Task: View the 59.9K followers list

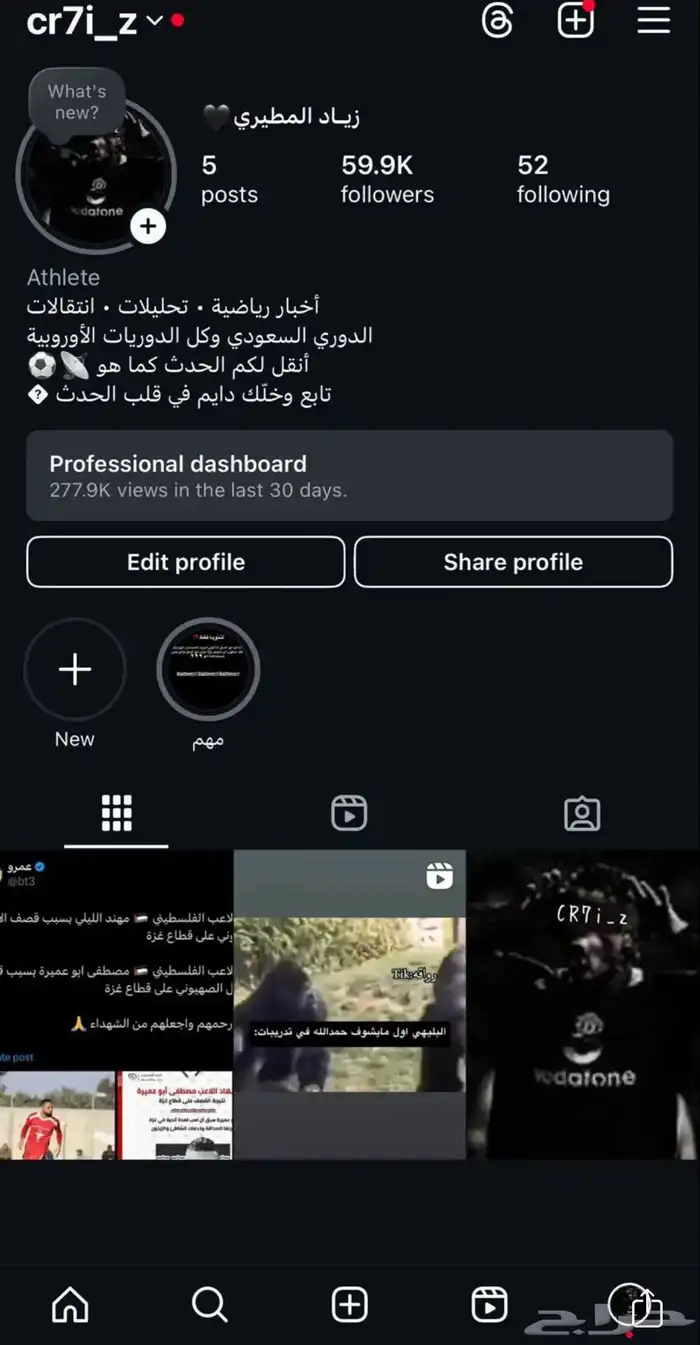Action: point(387,179)
